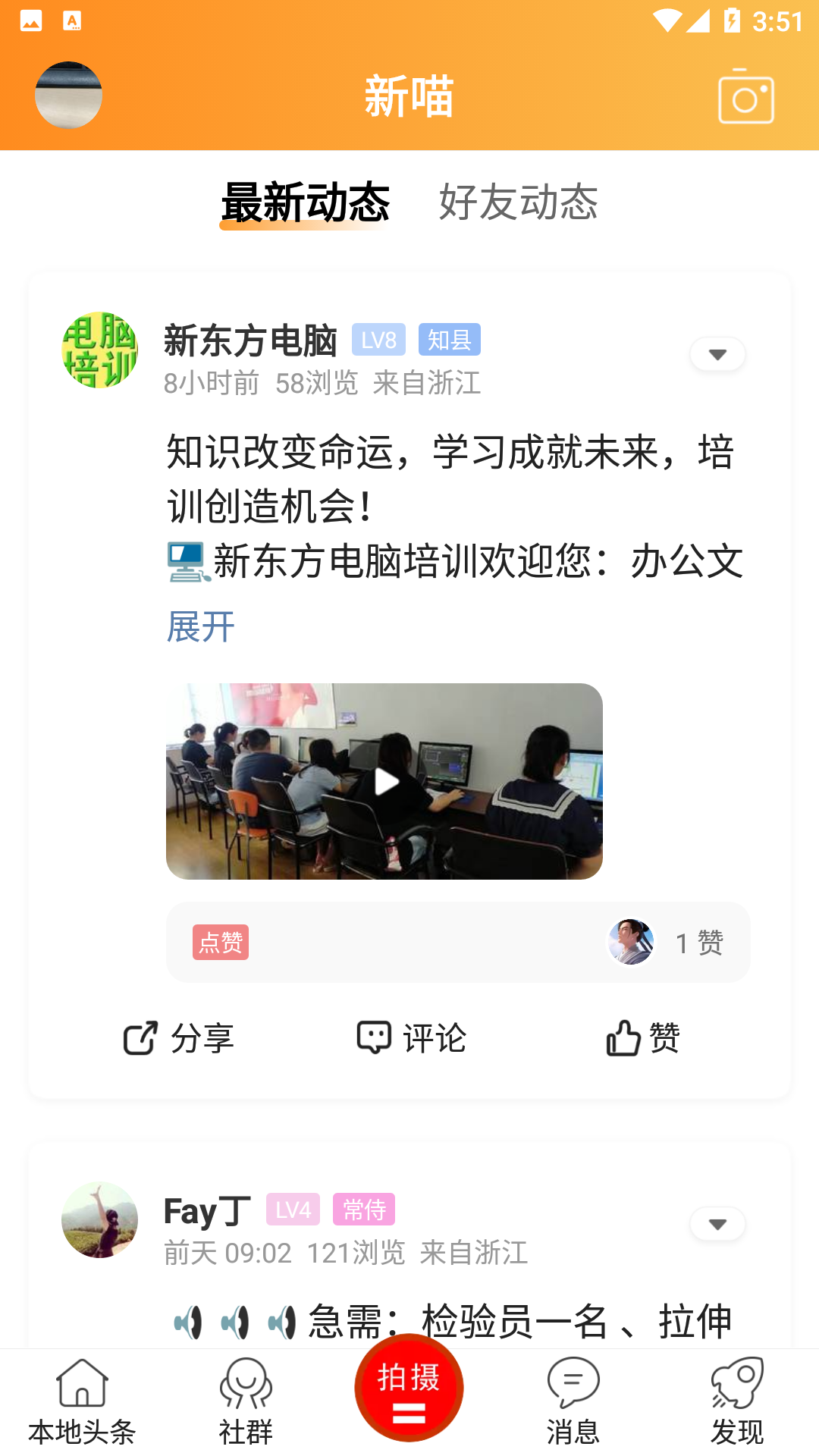
Task: Tap 展开 to expand the post text
Action: click(201, 627)
